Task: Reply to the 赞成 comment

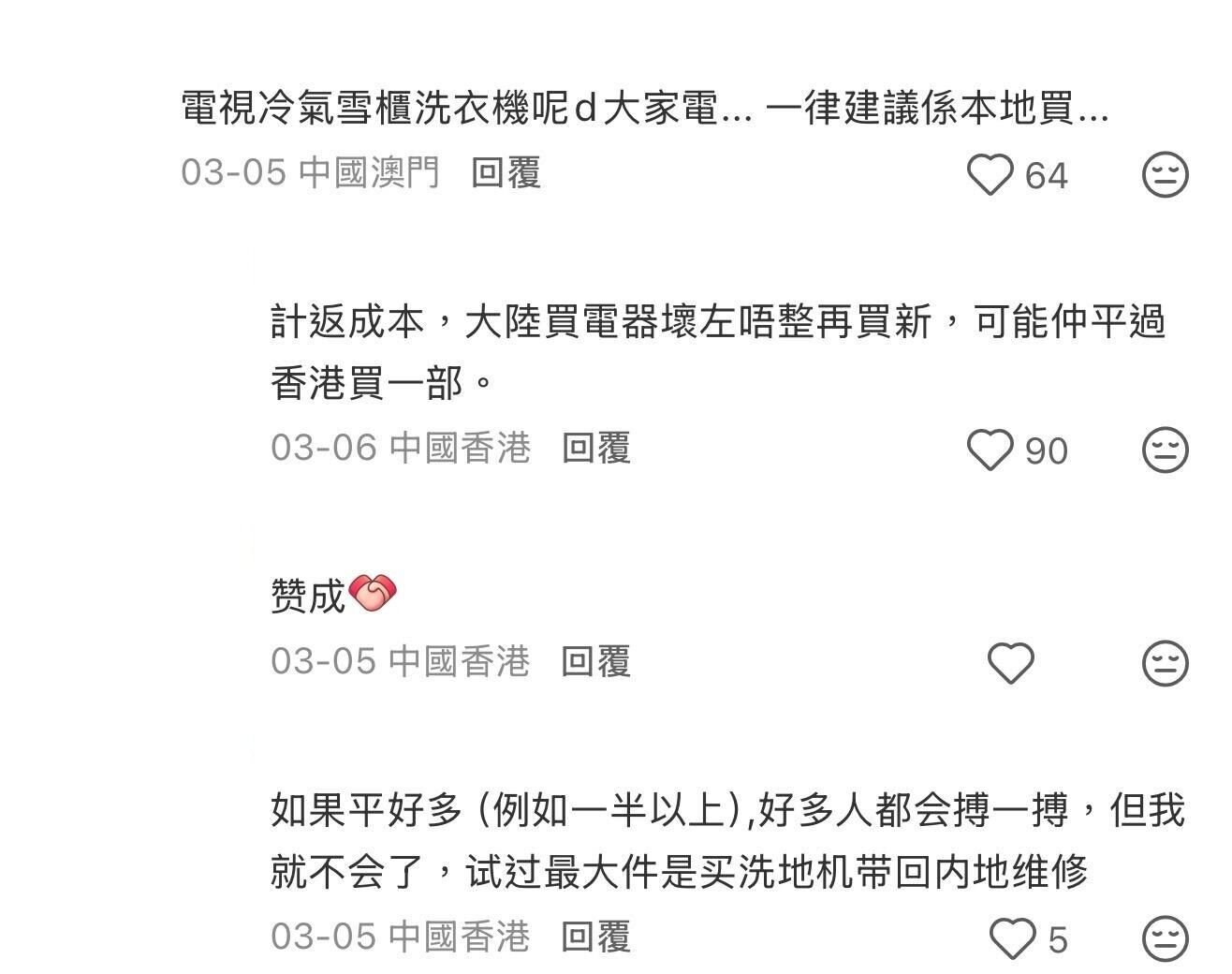Action: click(x=596, y=661)
